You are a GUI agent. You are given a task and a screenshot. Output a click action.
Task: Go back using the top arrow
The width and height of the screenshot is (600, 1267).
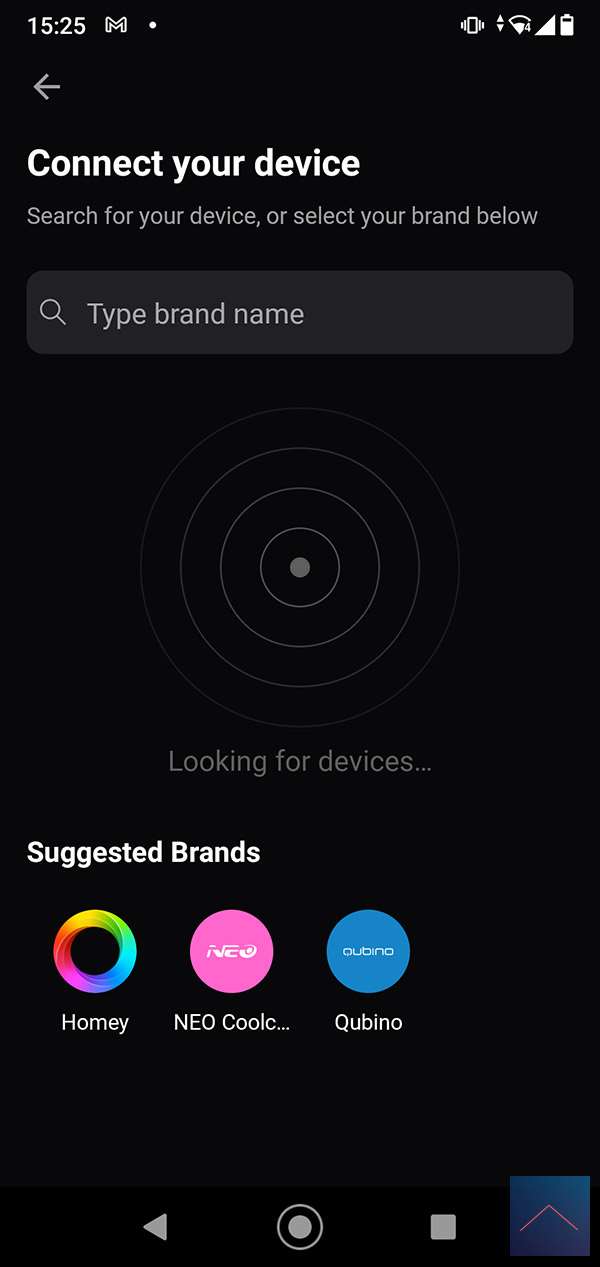pyautogui.click(x=47, y=87)
